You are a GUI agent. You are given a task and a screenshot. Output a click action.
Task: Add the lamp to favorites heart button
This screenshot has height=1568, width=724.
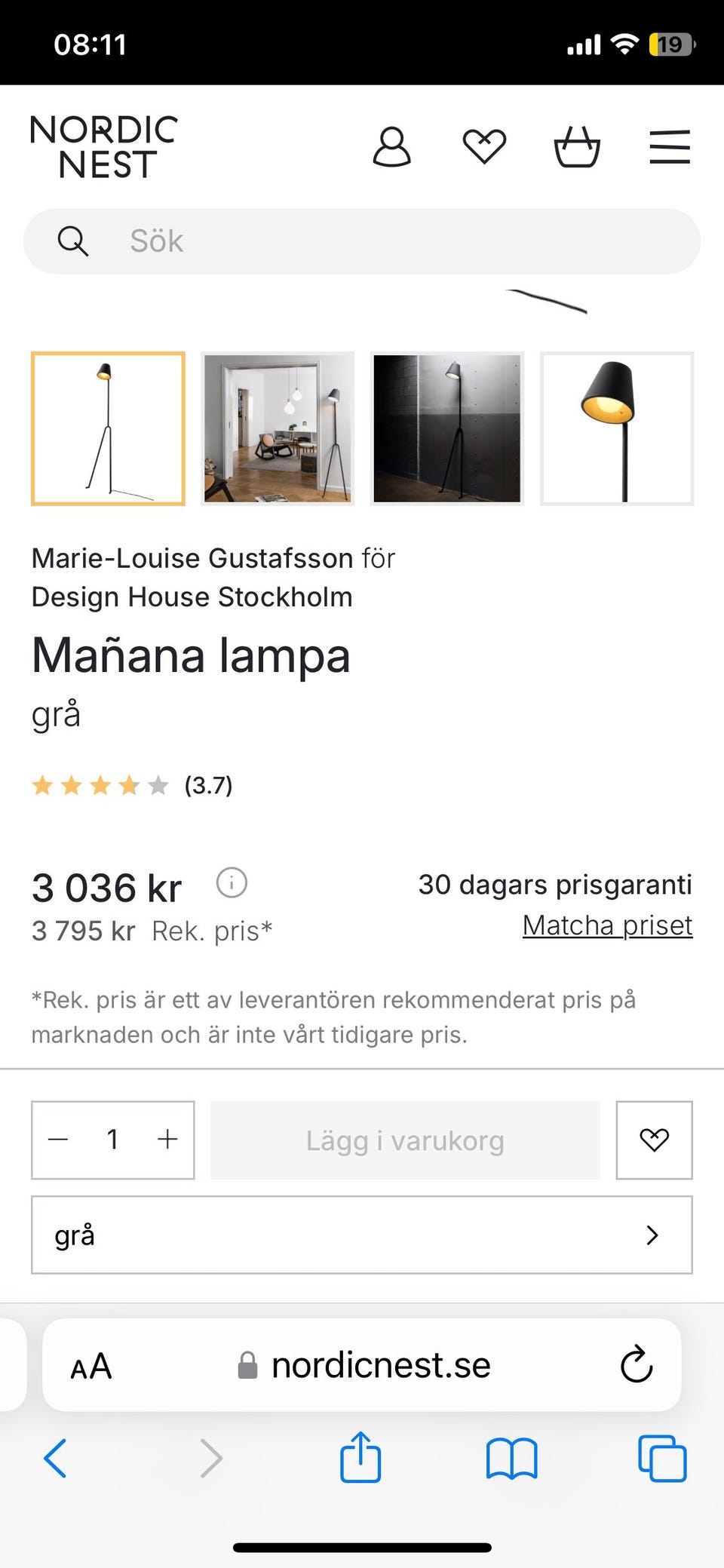[x=654, y=1140]
